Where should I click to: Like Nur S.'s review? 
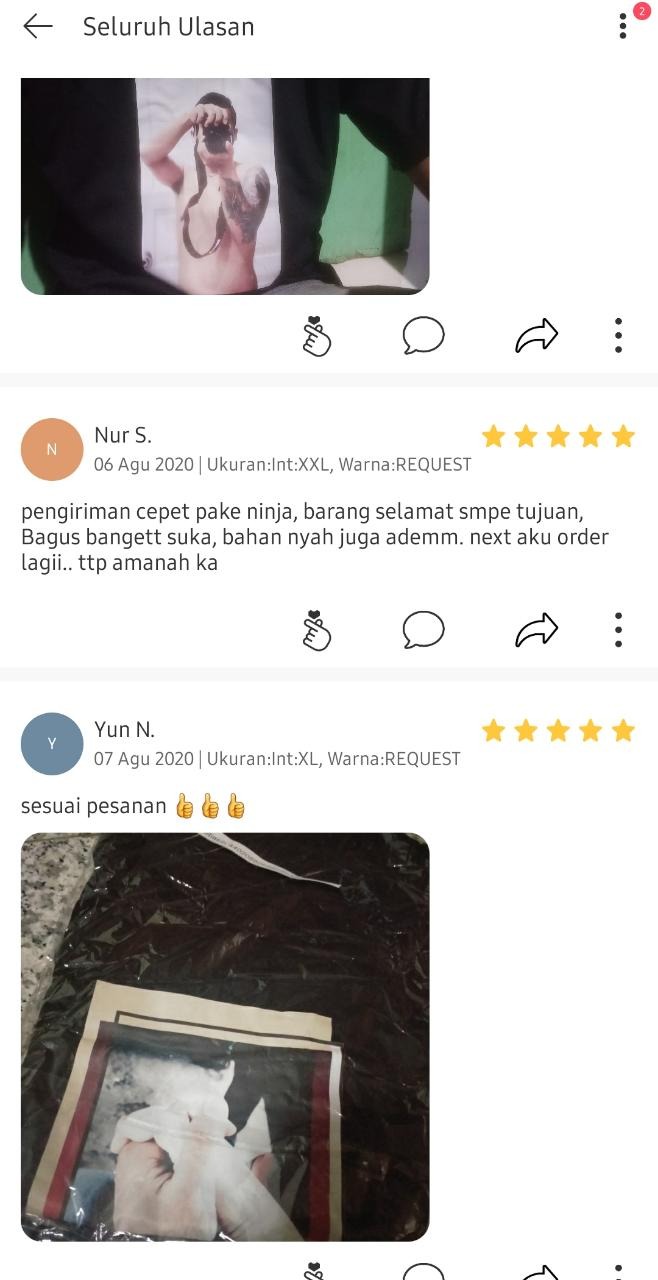coord(316,630)
